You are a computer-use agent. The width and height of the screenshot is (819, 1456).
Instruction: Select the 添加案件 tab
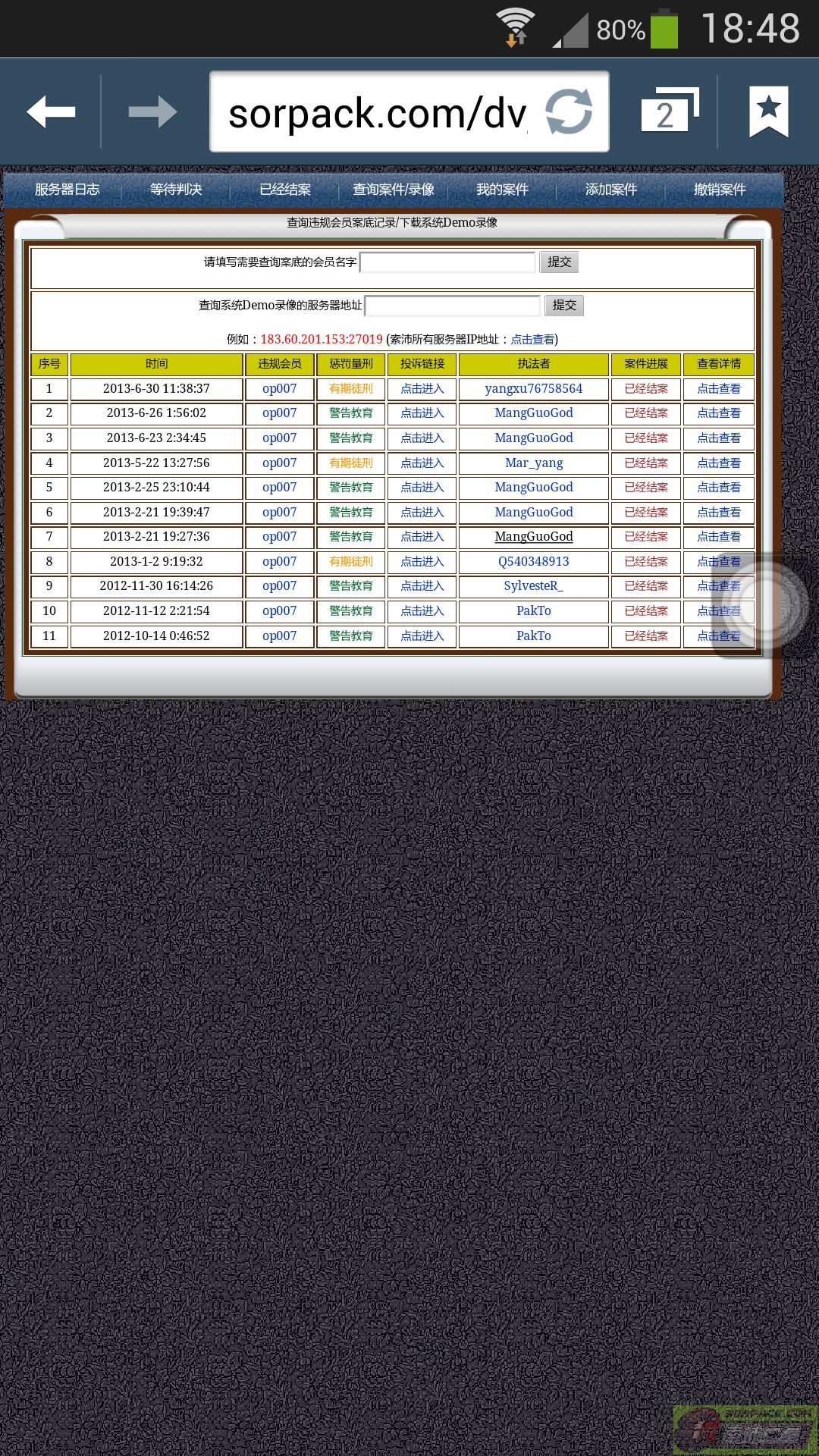pos(610,190)
